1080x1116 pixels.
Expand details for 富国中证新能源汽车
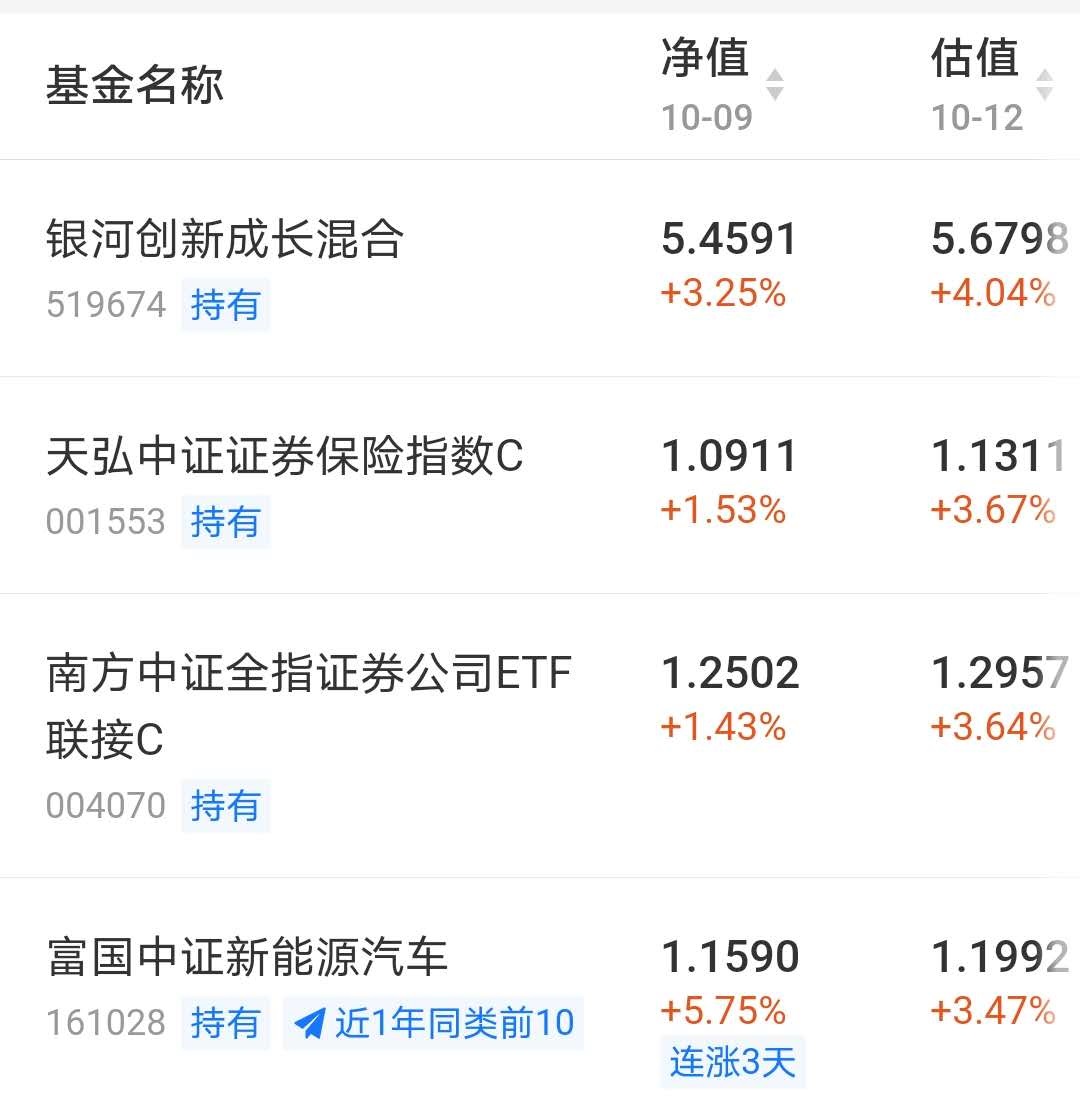click(x=250, y=957)
